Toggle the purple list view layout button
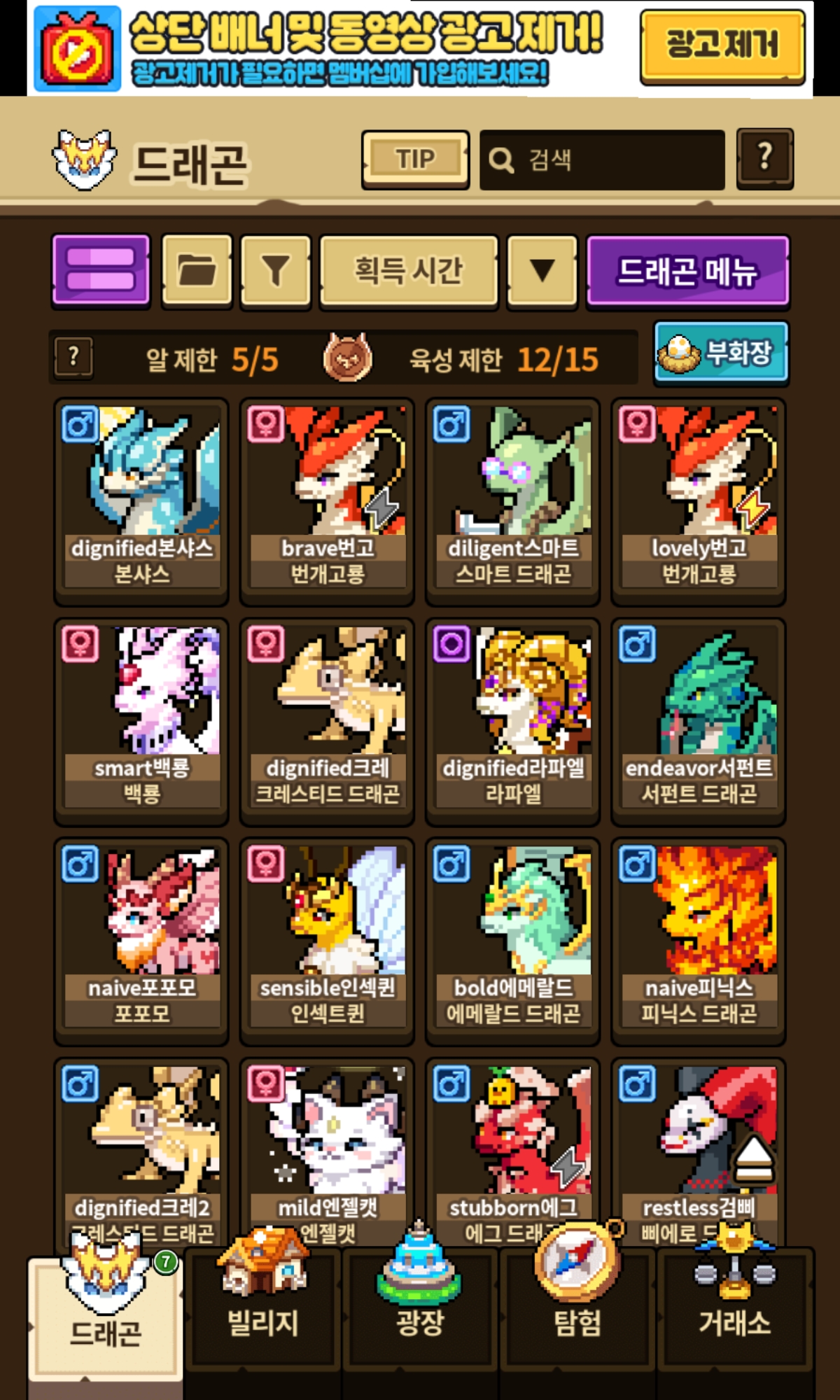Viewport: 840px width, 1400px height. pyautogui.click(x=101, y=271)
